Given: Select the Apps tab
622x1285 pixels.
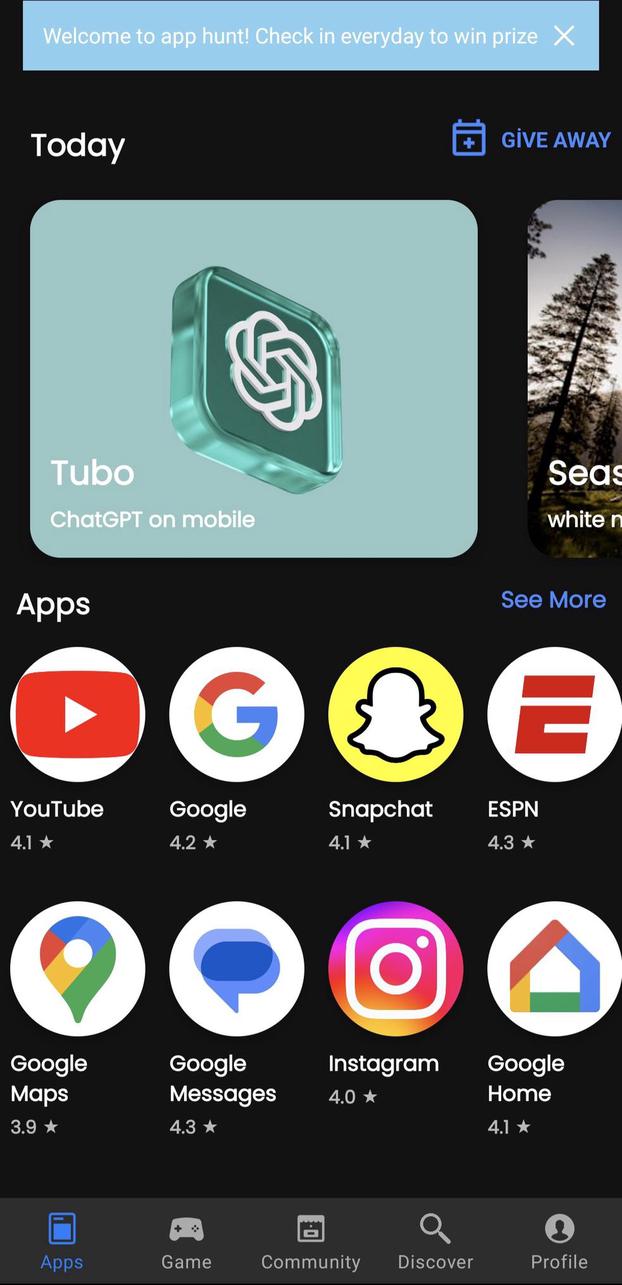Looking at the screenshot, I should click(62, 1241).
